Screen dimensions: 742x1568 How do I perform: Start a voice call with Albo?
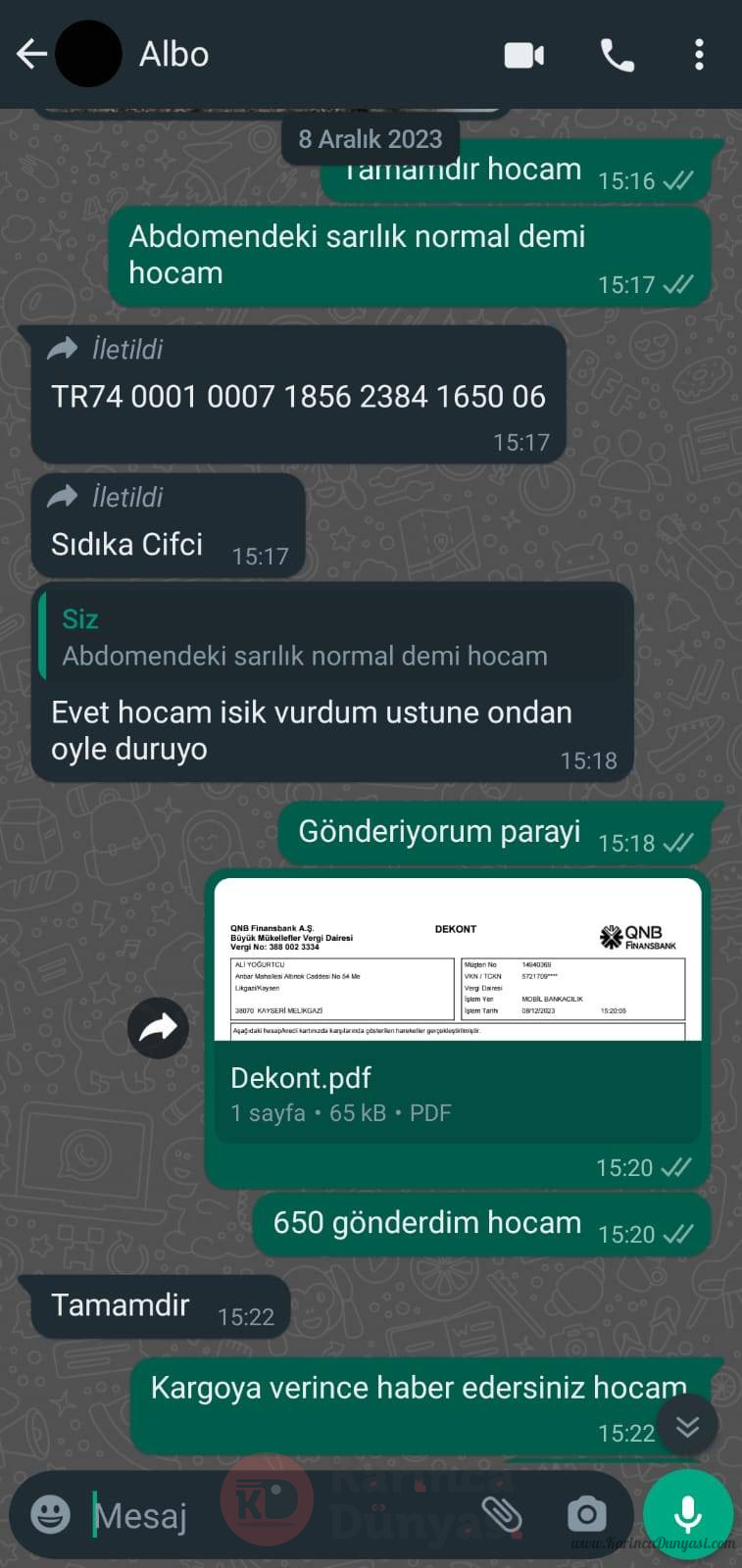617,55
